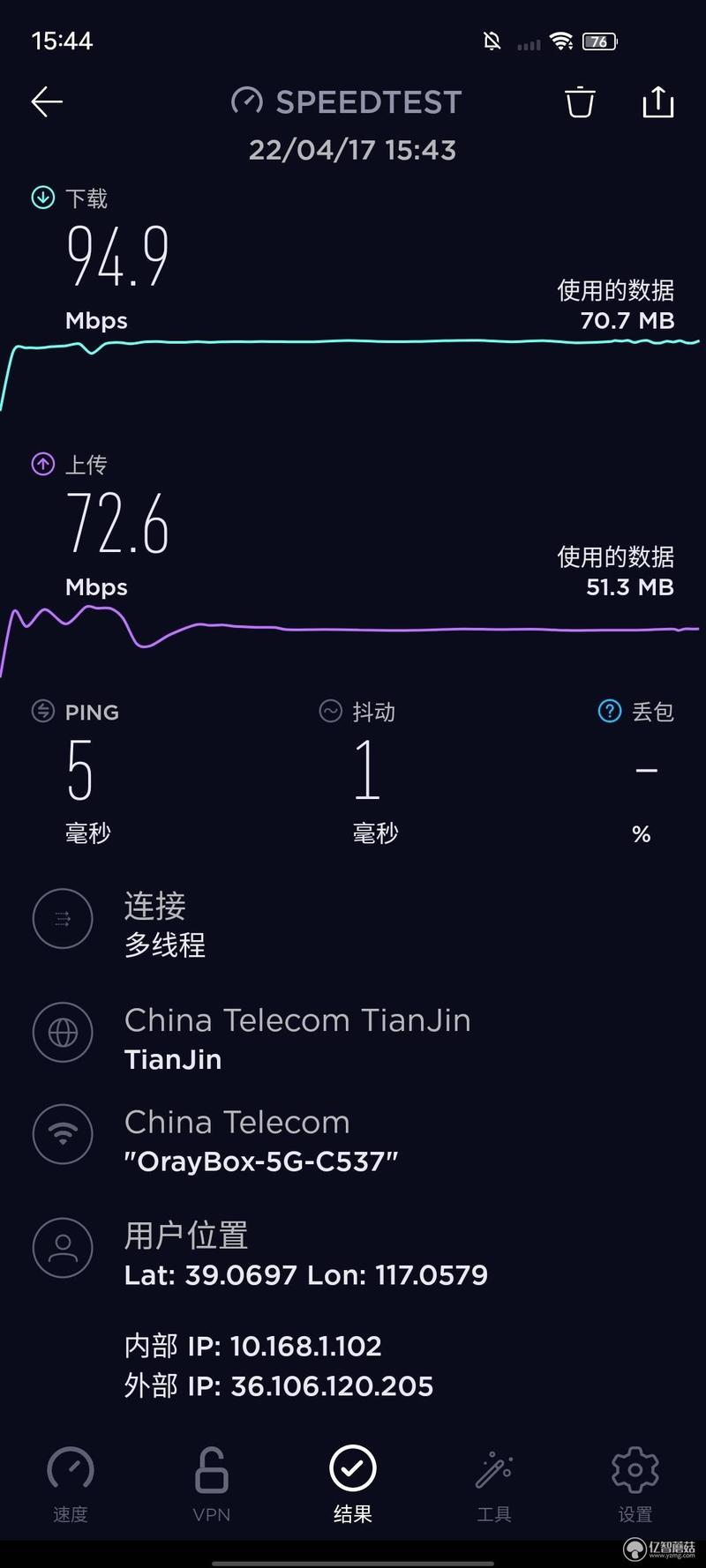The image size is (706, 1568).
Task: Go back using the top-left arrow
Action: [x=47, y=102]
